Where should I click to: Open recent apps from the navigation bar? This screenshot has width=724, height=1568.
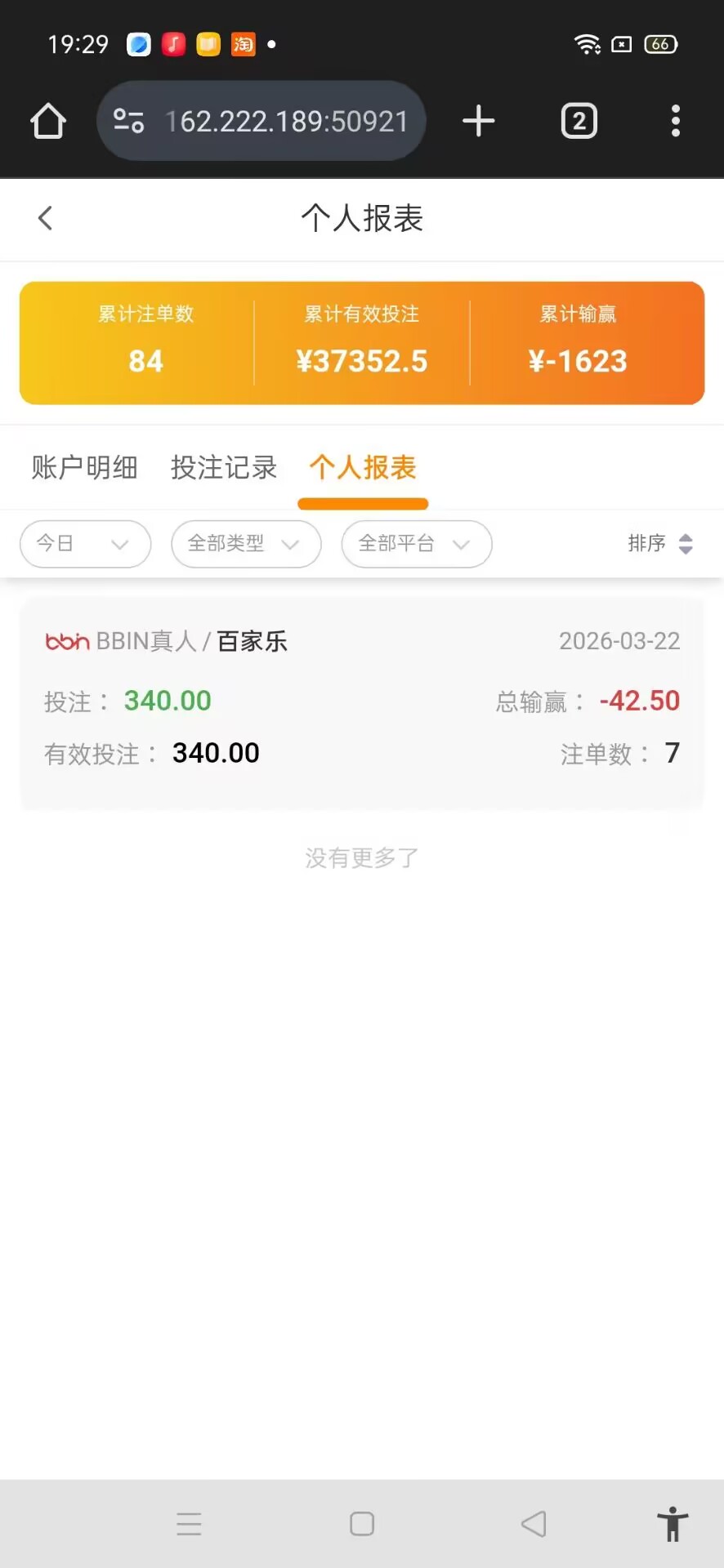[x=189, y=1524]
